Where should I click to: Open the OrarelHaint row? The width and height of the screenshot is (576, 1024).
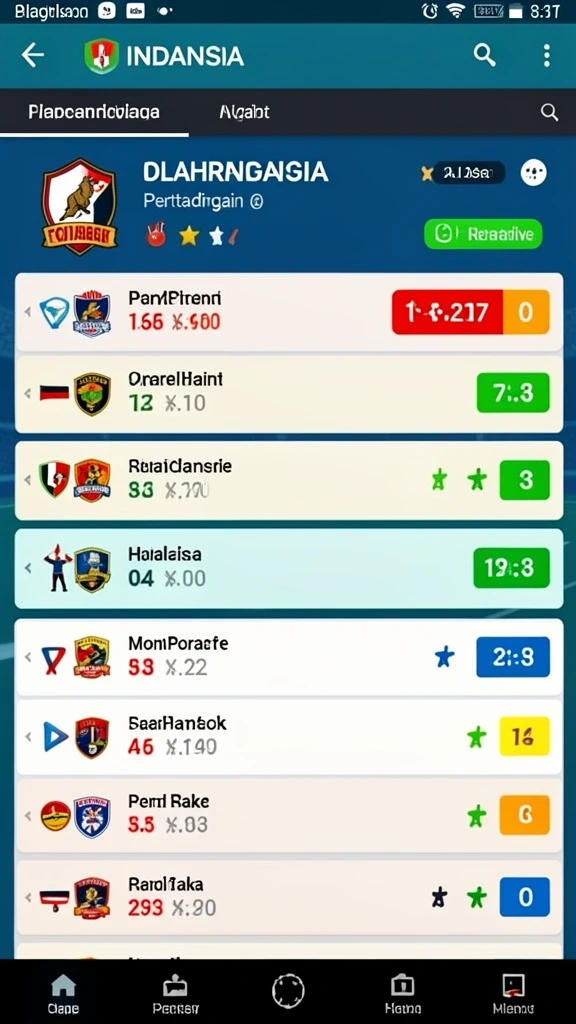click(289, 394)
